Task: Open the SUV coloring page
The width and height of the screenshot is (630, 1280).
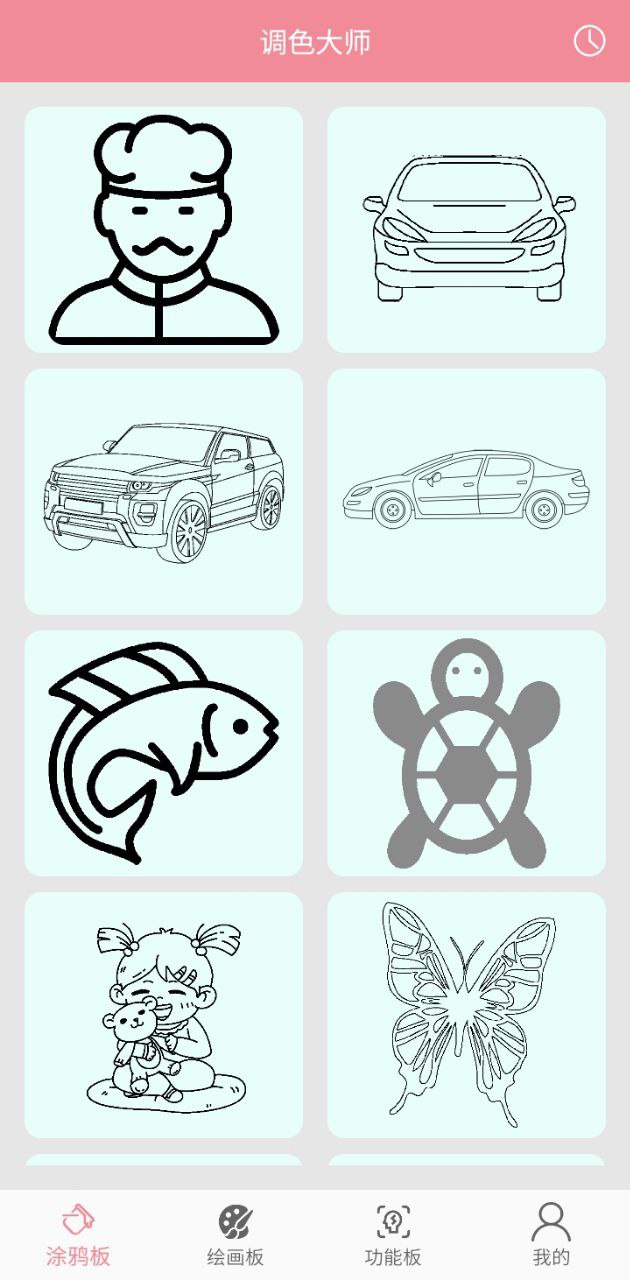Action: coord(163,491)
